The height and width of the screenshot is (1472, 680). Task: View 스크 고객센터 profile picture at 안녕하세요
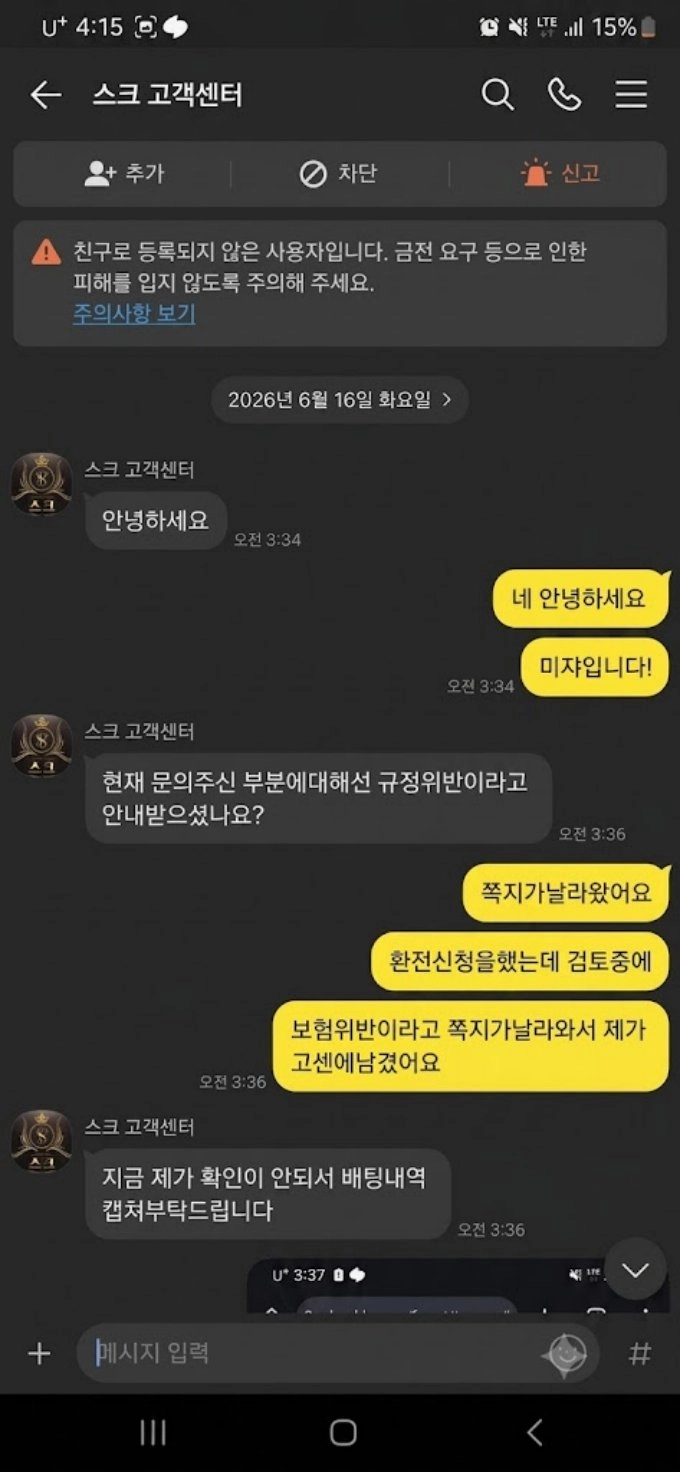pos(42,484)
